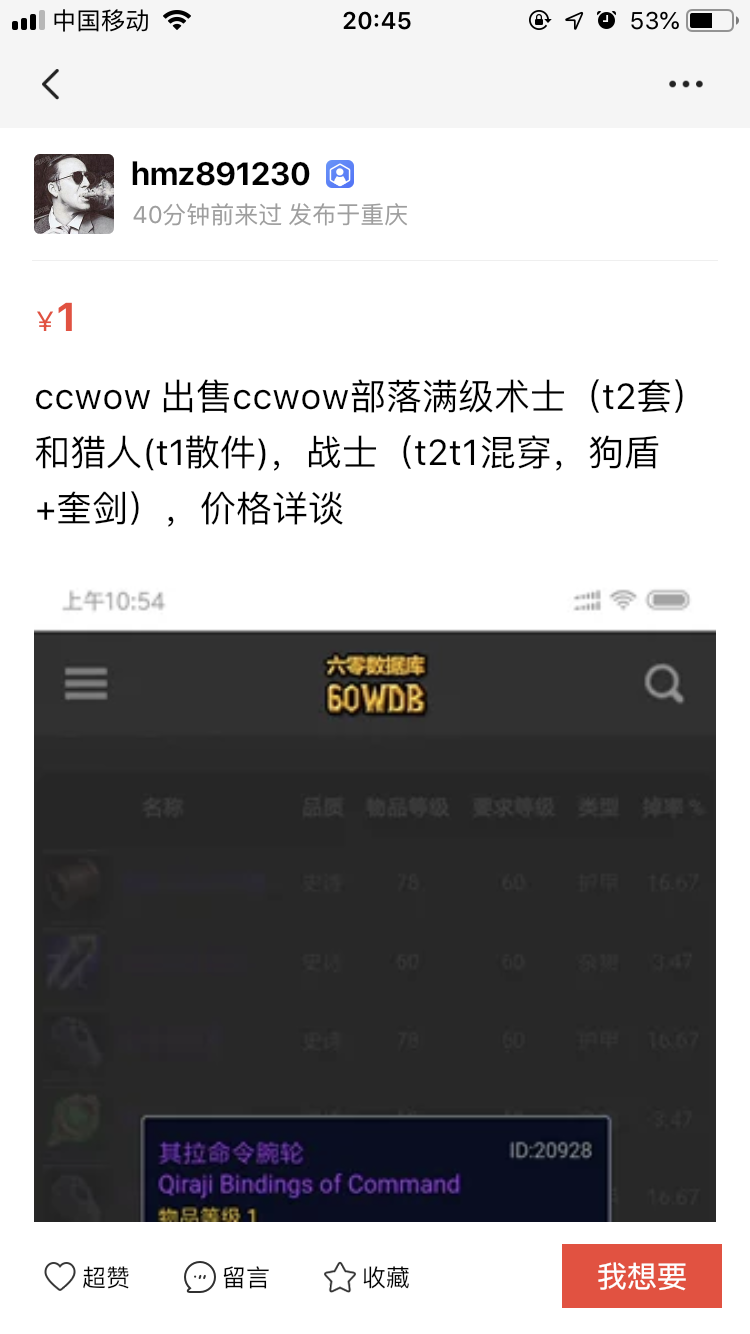Open seller username hmz891230

click(221, 174)
